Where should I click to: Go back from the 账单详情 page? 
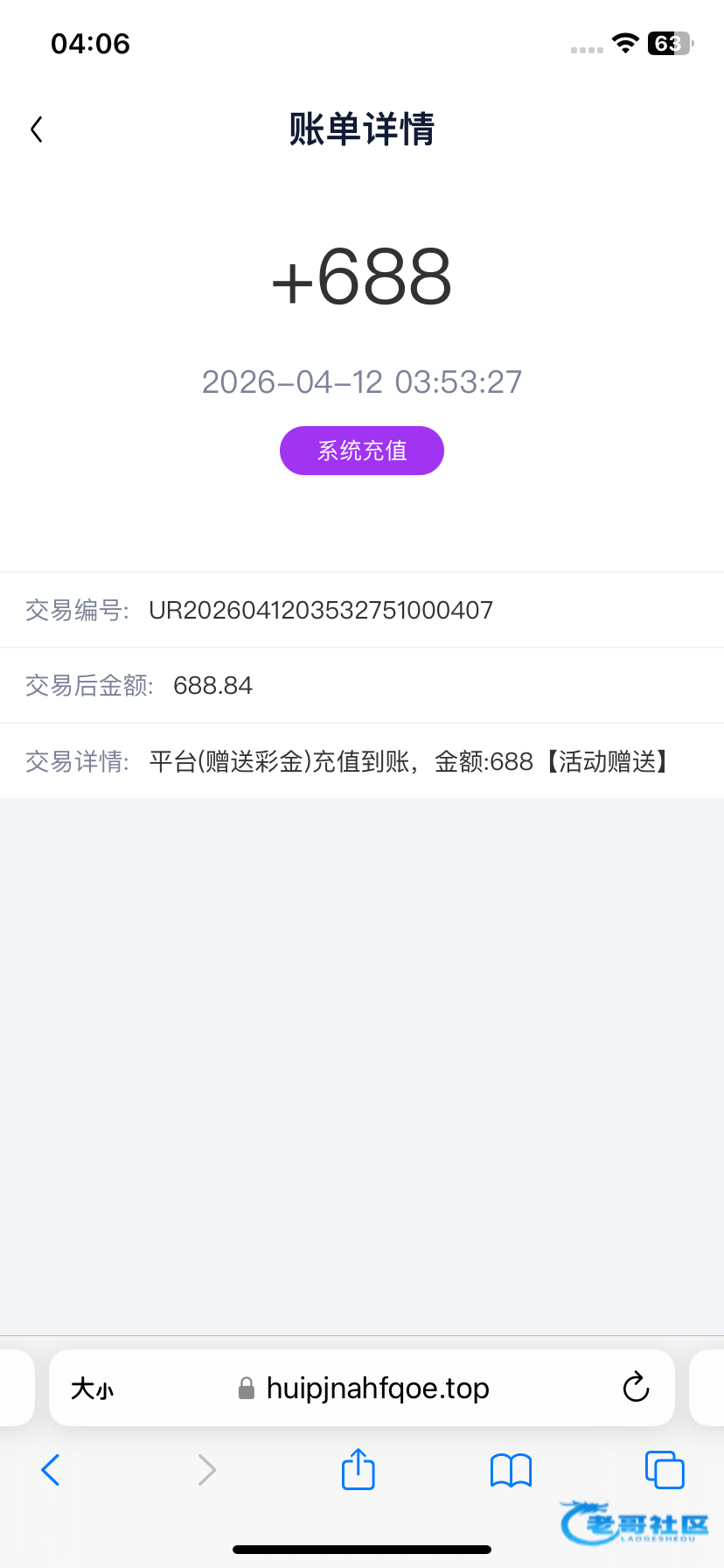click(x=37, y=129)
